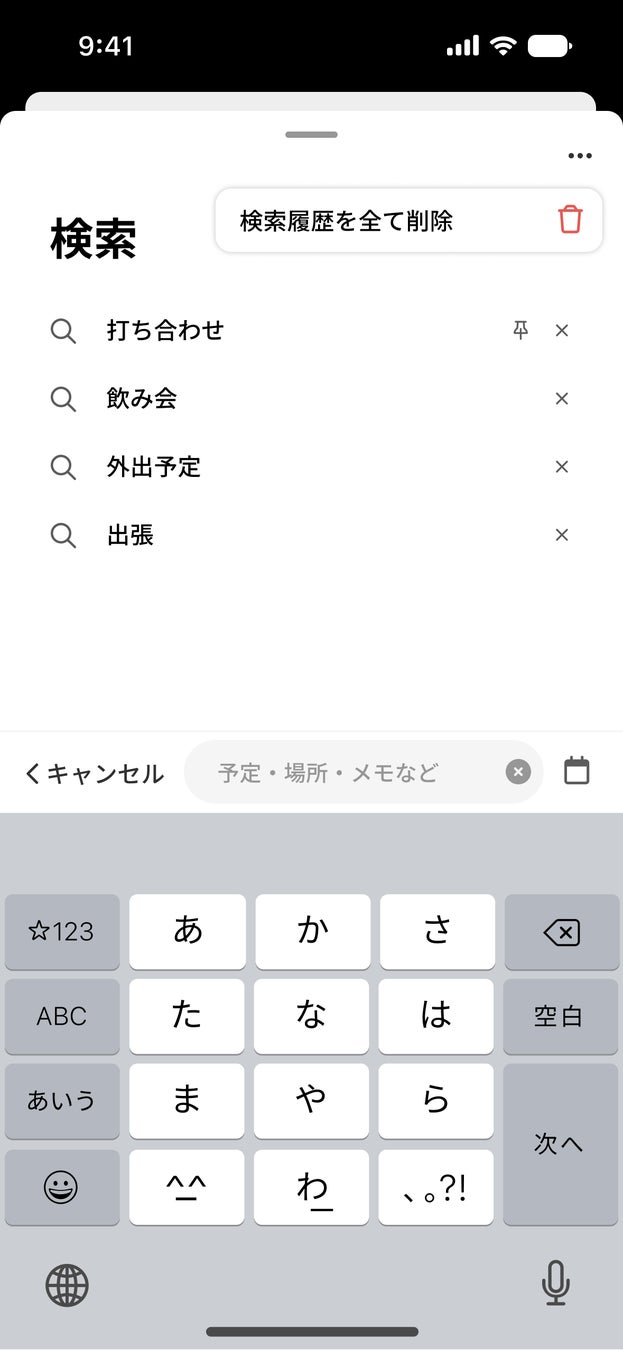This screenshot has height=1350, width=623.
Task: Search again for 飲み会
Action: coord(141,399)
